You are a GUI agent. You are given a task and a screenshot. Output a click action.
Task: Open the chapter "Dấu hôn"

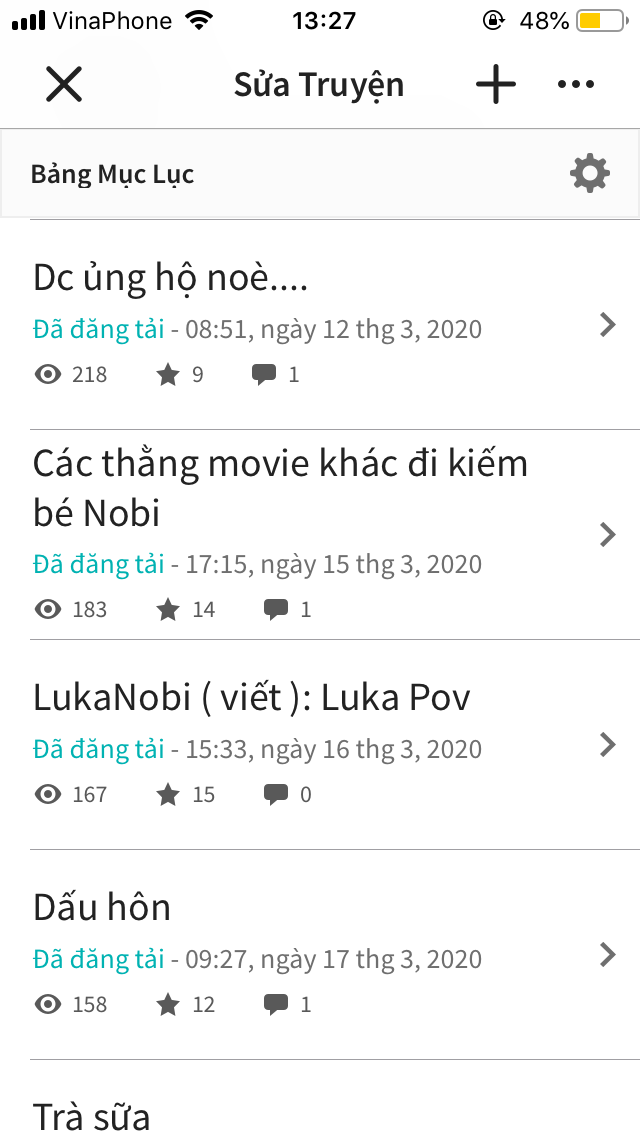335,955
